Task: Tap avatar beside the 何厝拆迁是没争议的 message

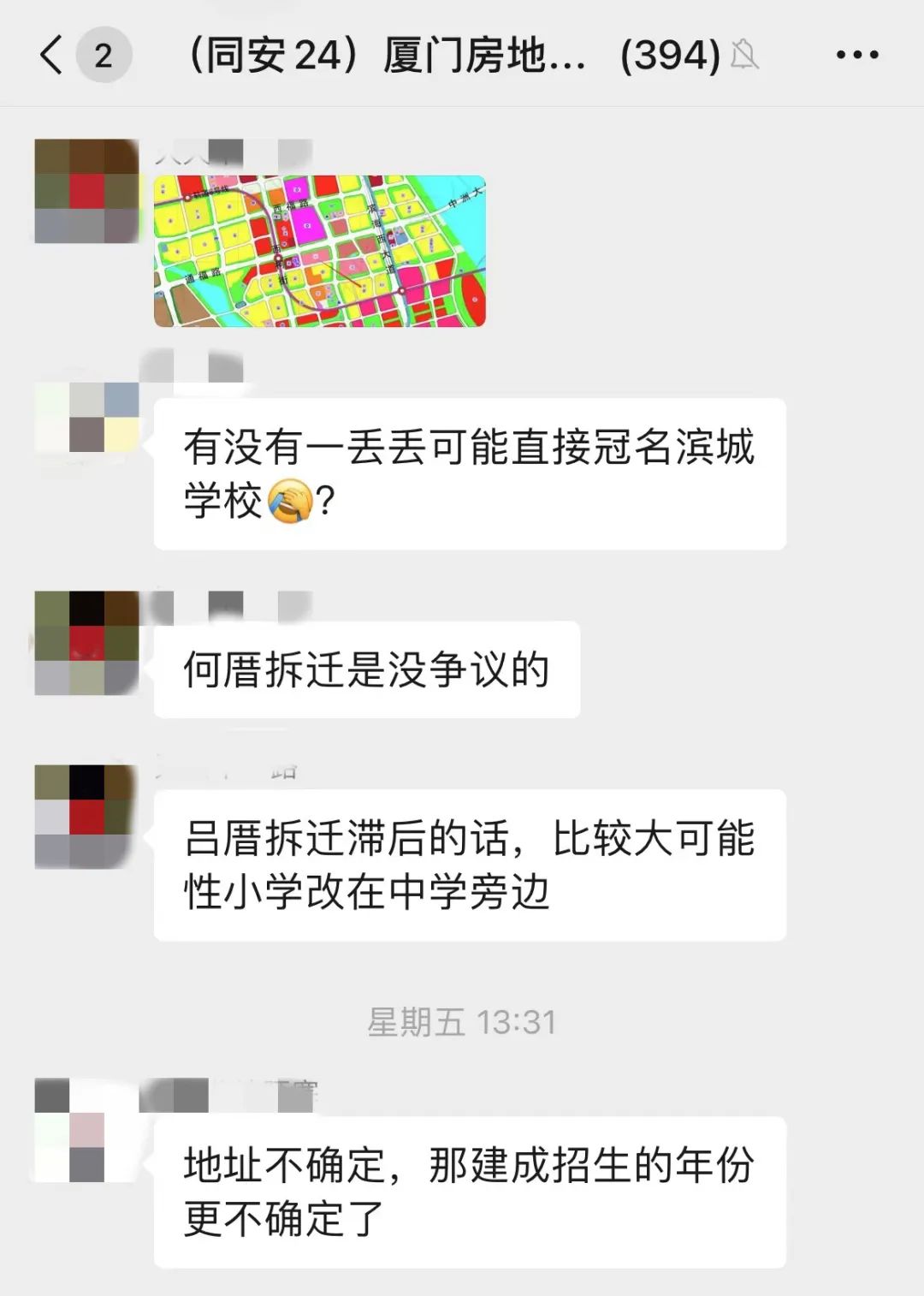Action: point(86,642)
